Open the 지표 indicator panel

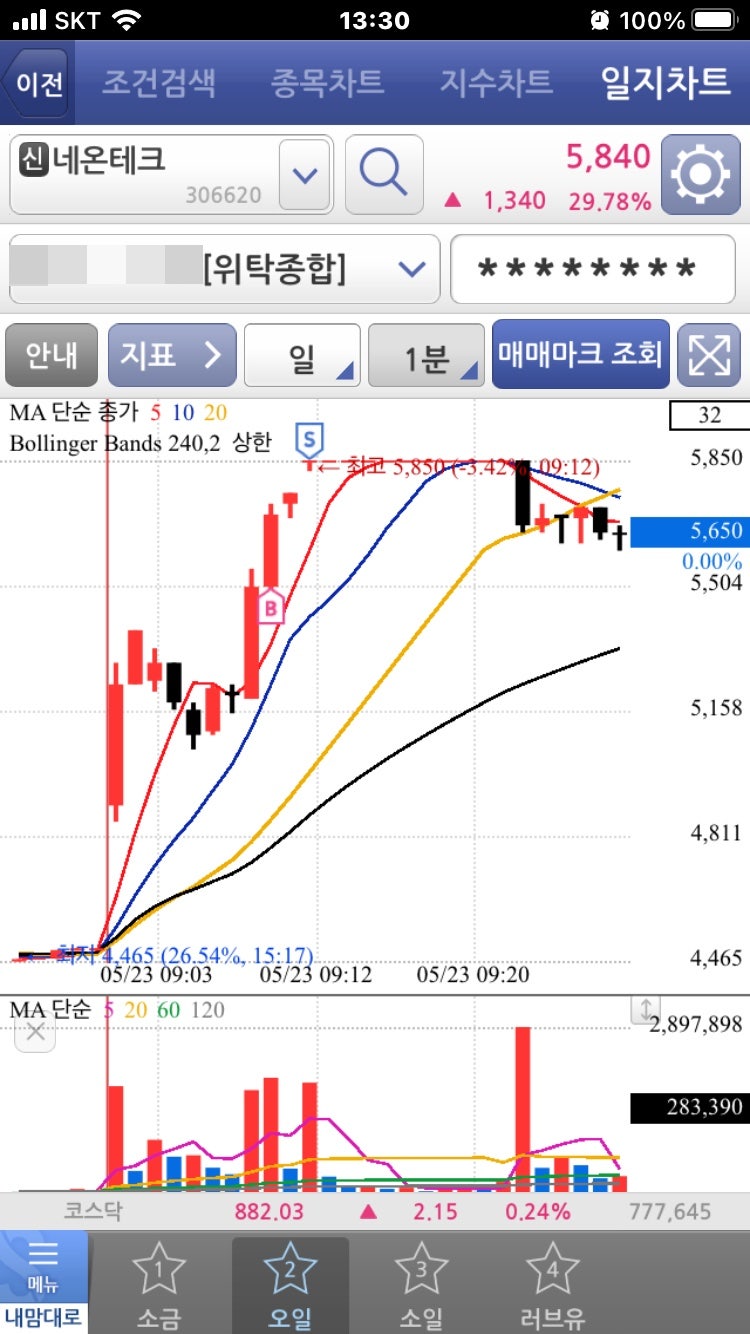(x=171, y=355)
